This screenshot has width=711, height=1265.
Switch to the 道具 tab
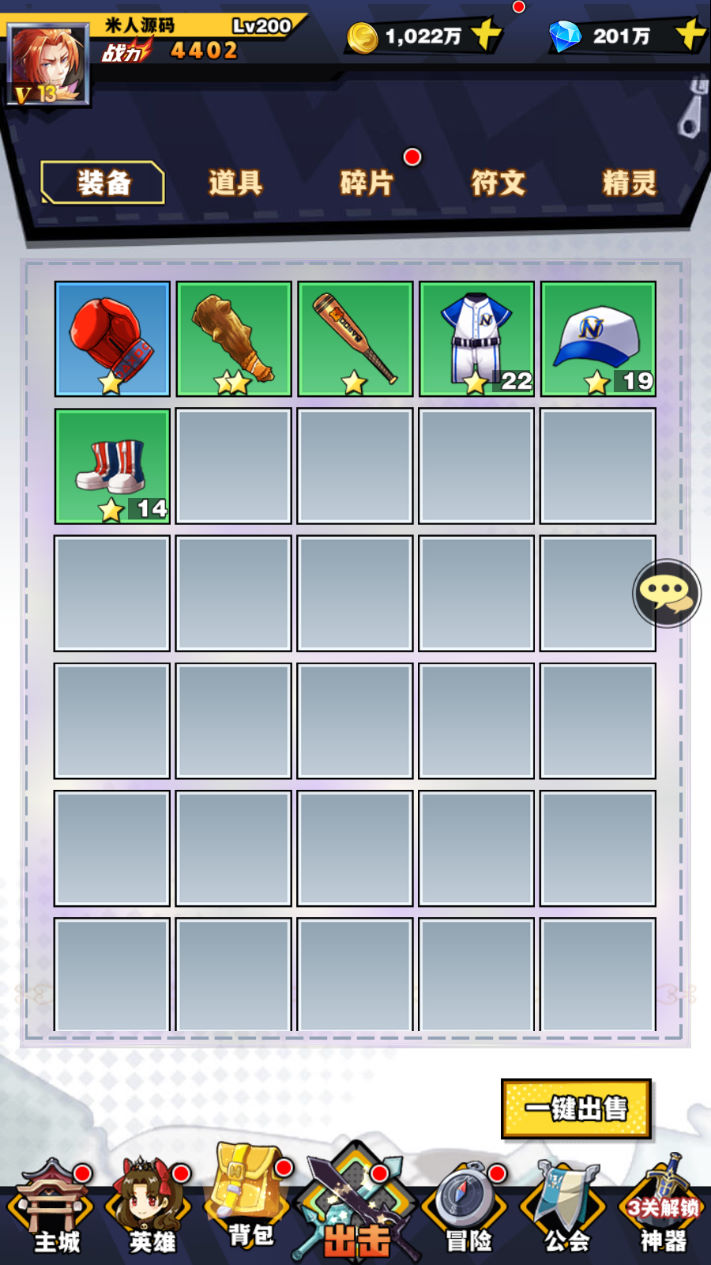coord(235,183)
